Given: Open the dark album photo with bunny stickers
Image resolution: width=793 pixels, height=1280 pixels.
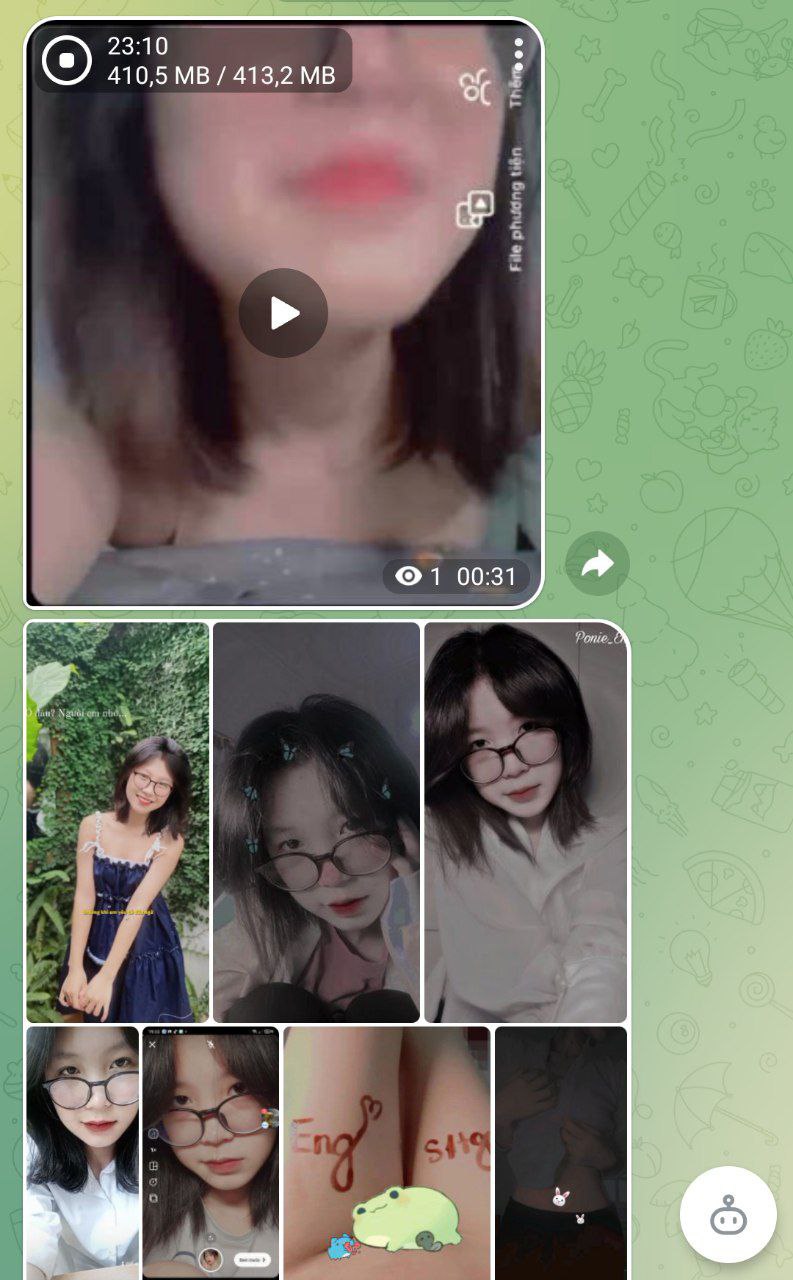Looking at the screenshot, I should pos(561,1152).
